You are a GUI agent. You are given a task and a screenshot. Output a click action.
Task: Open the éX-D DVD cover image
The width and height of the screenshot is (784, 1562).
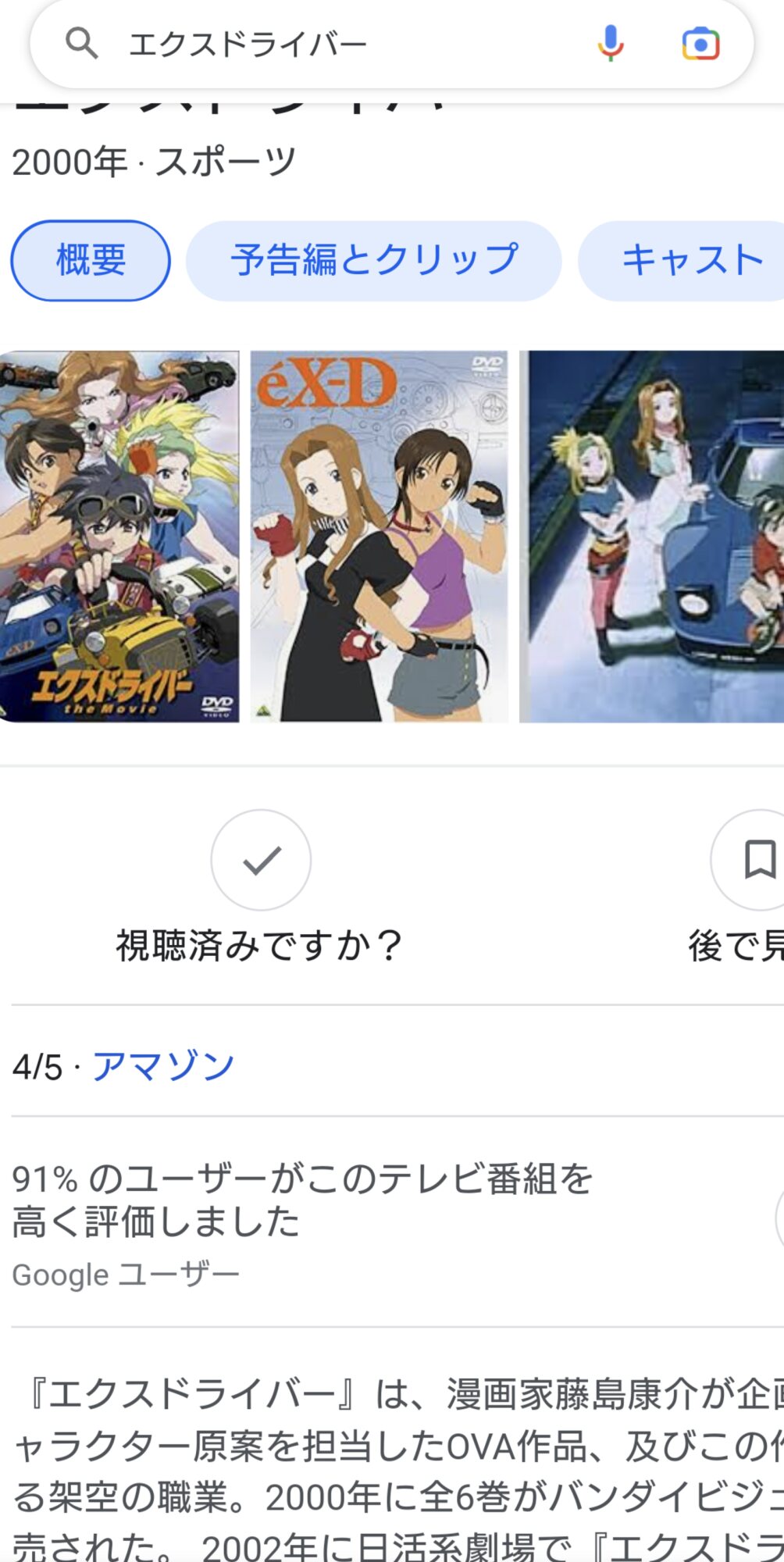point(379,536)
